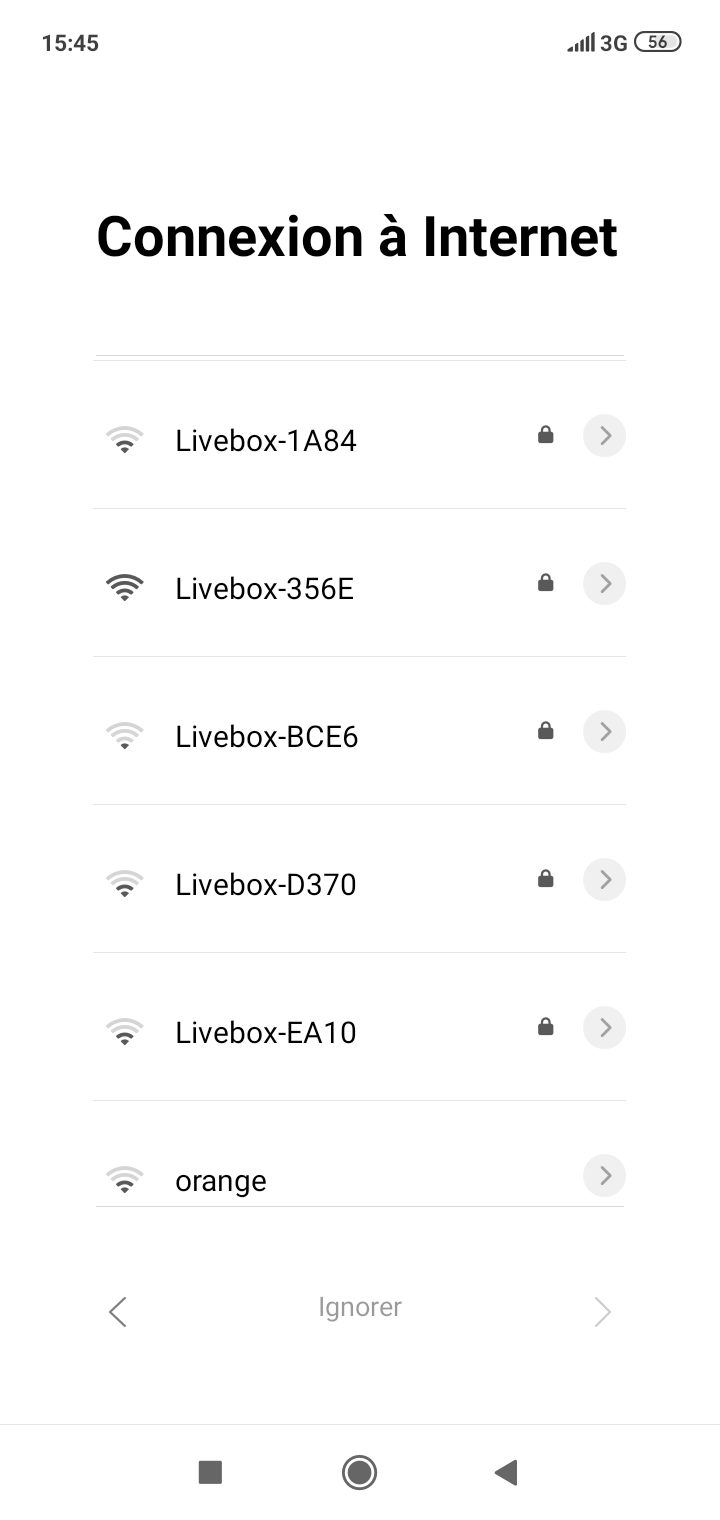Join the open orange network
The height and width of the screenshot is (1520, 720).
coord(222,1180)
